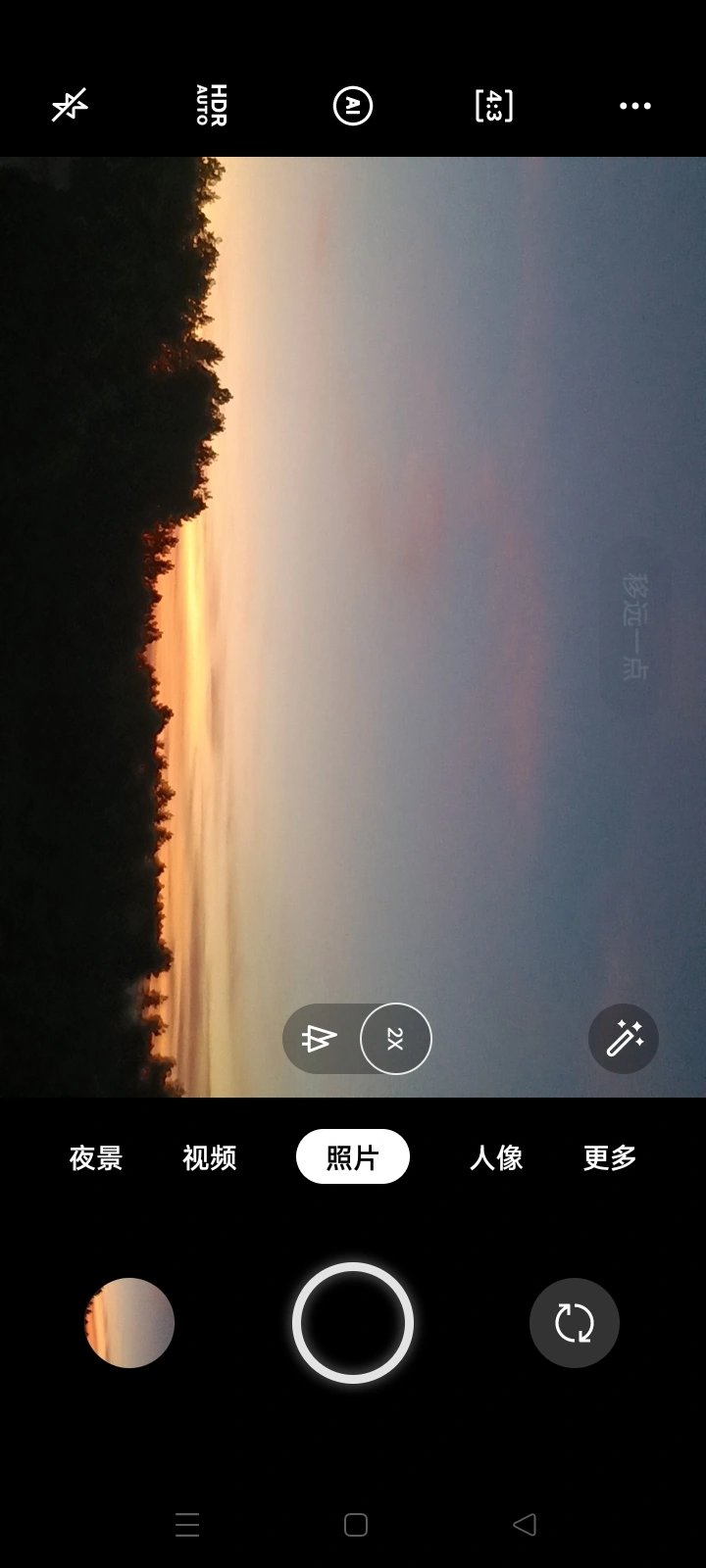Open the three-dot more options menu
The height and width of the screenshot is (1568, 706).
tap(635, 105)
